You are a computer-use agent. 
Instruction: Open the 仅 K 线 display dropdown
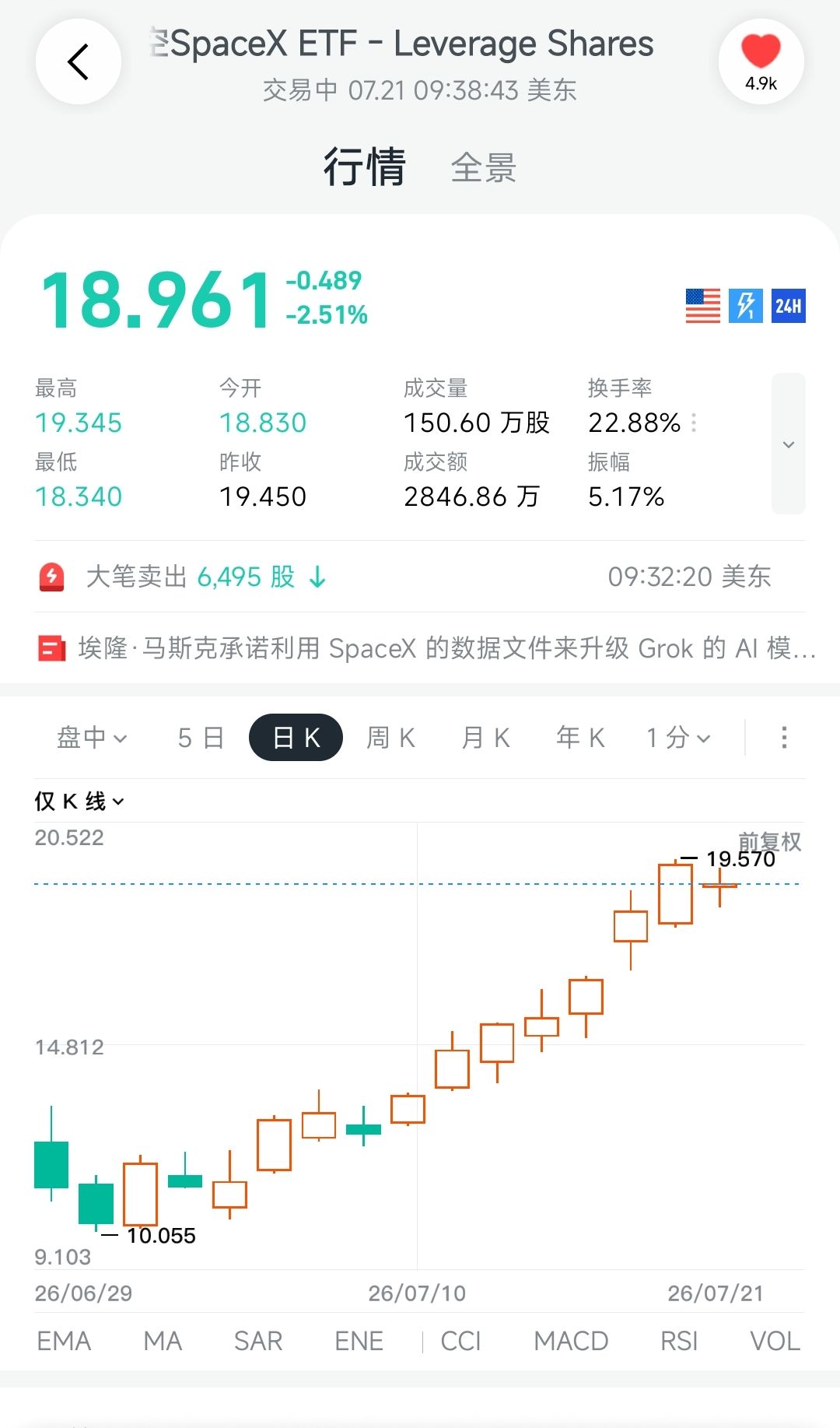point(79,801)
